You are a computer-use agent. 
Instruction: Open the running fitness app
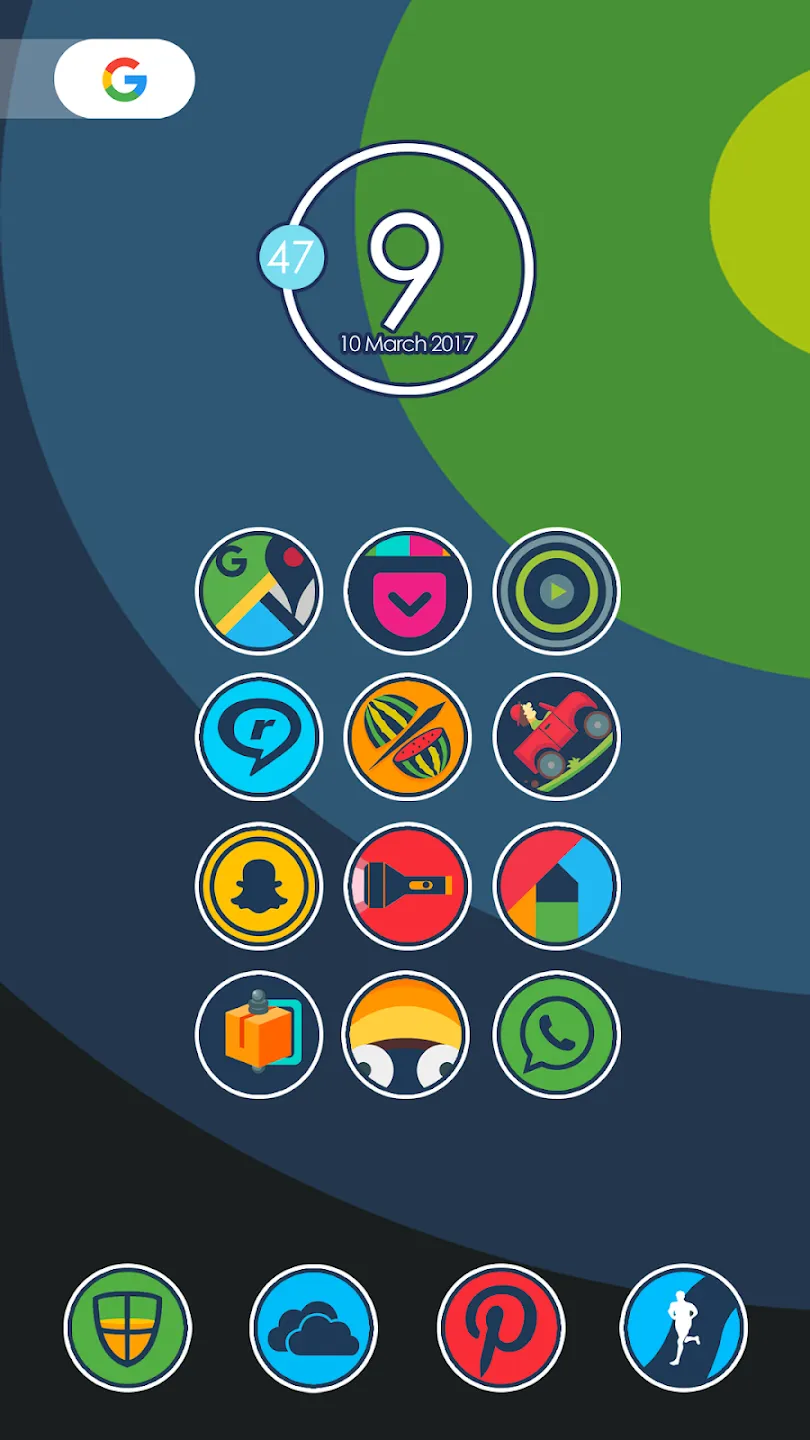tap(684, 1328)
